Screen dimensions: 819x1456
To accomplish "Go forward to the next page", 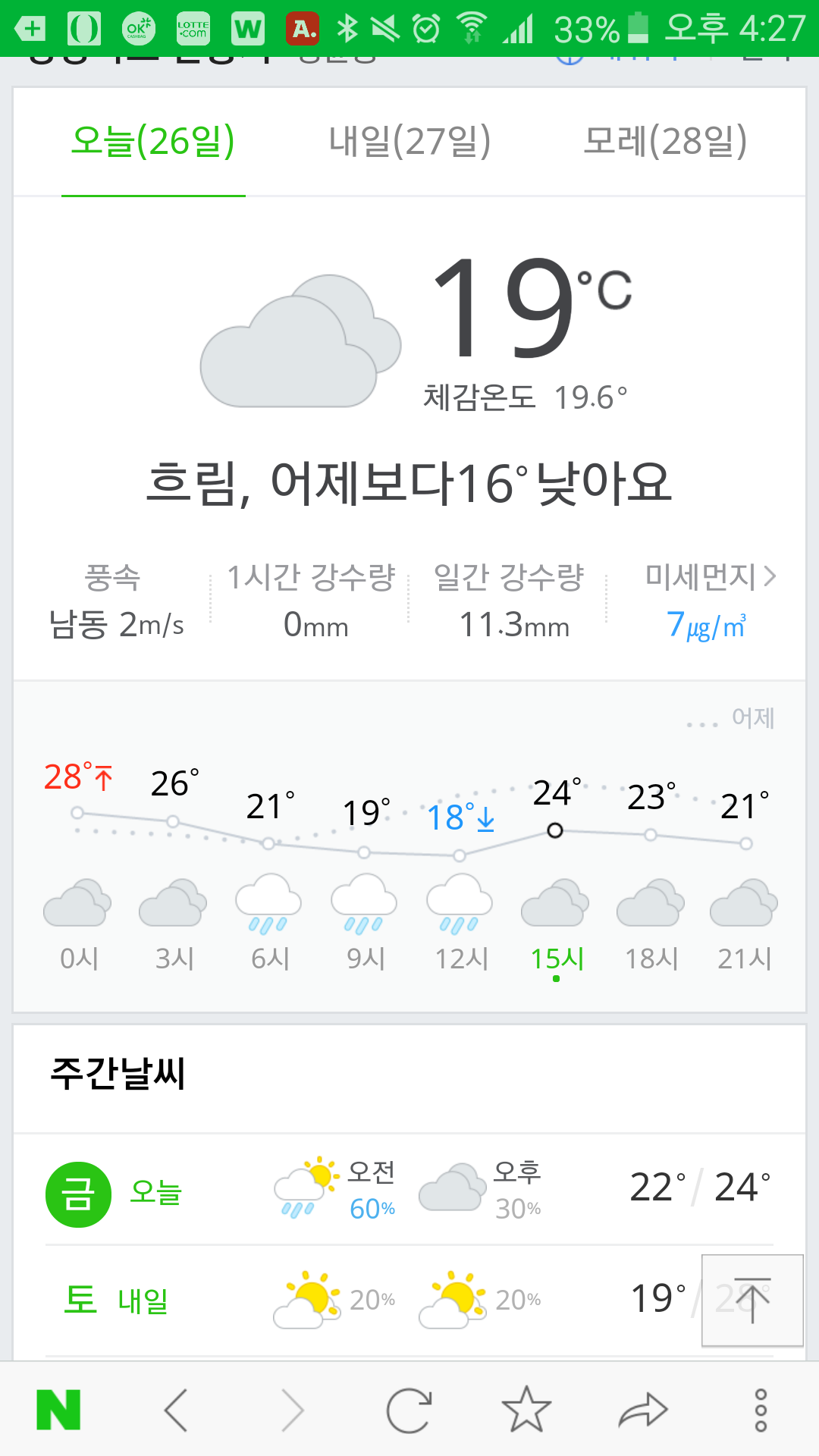I will [x=293, y=1410].
